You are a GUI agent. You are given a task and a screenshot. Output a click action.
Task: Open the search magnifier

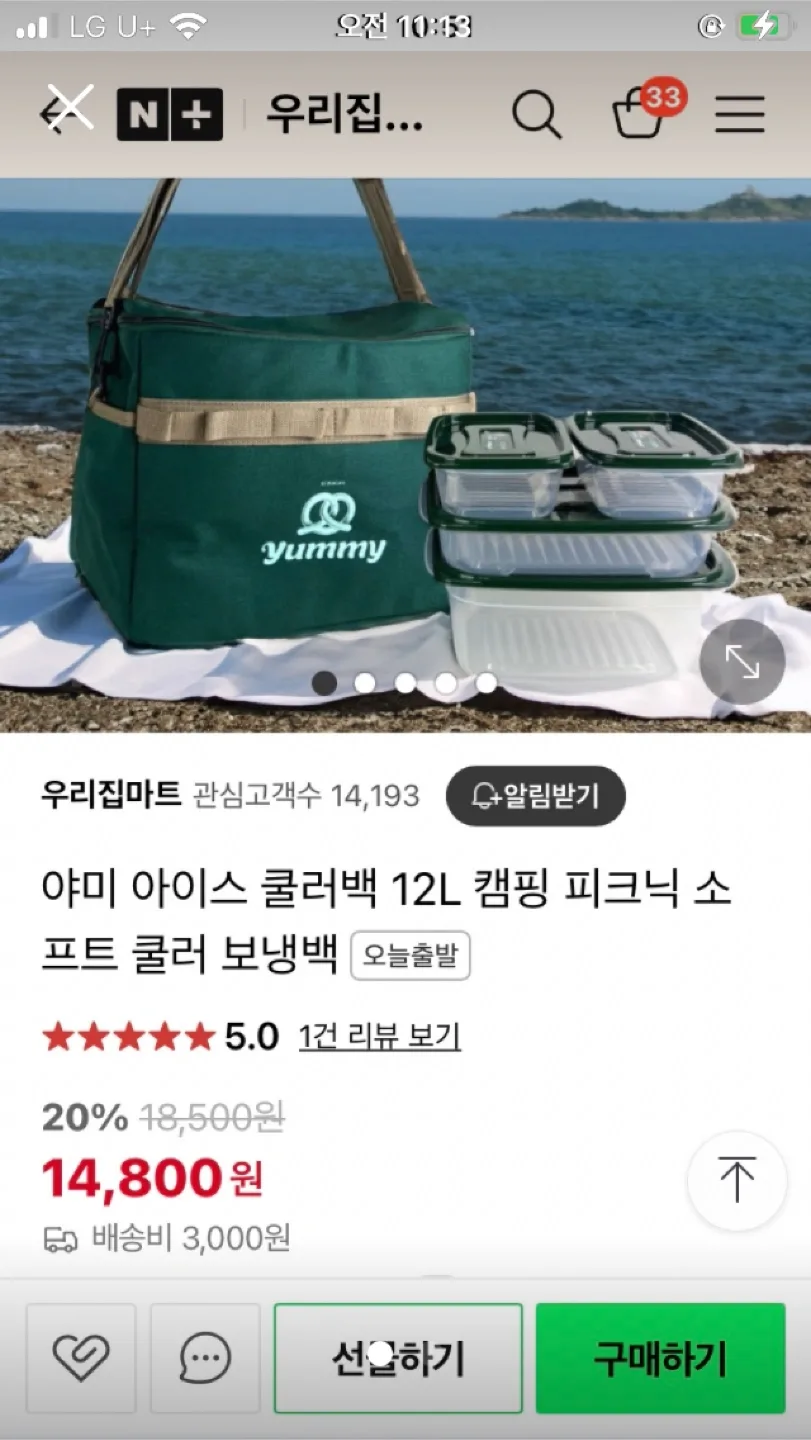coord(537,115)
